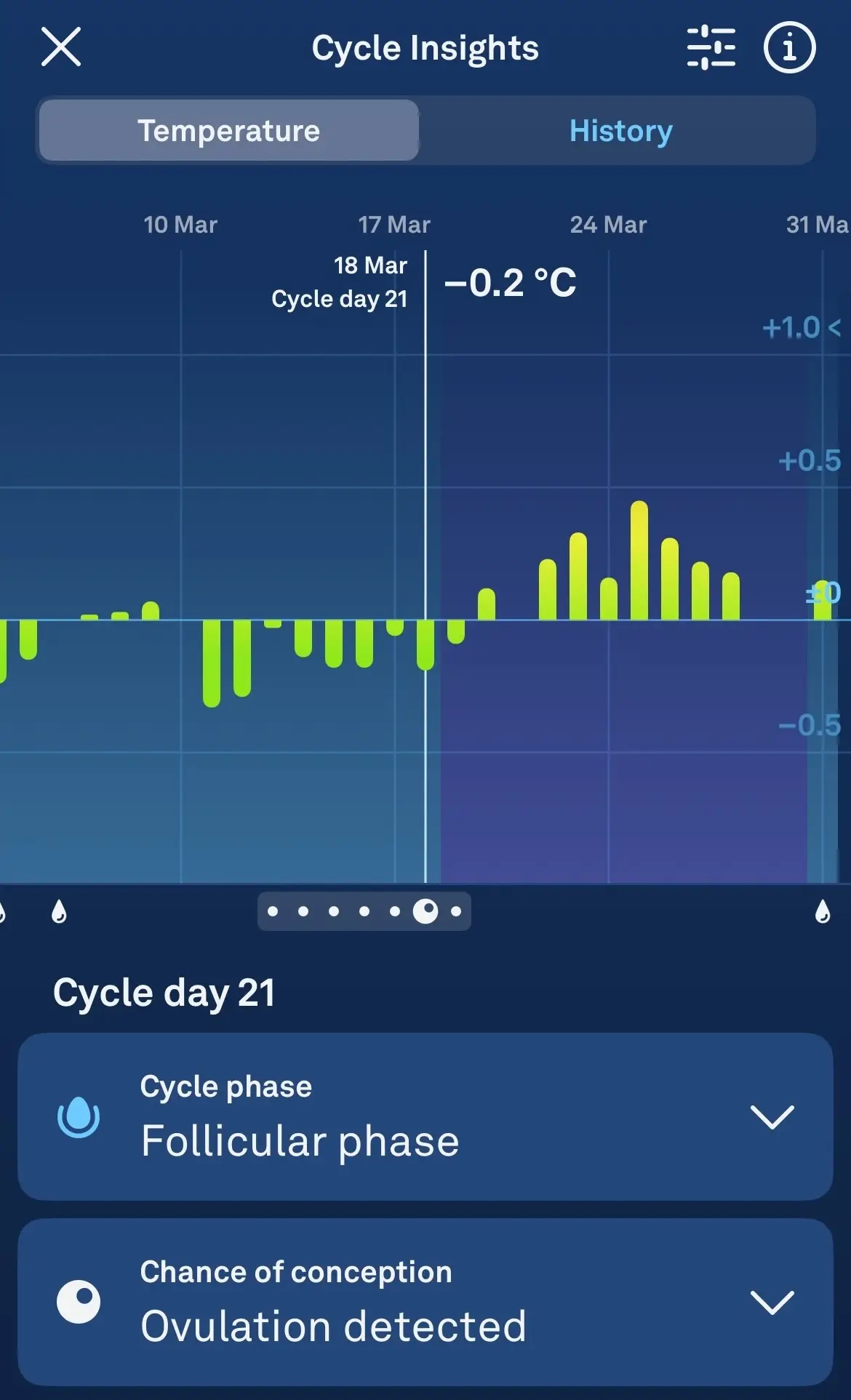This screenshot has width=851, height=1400.
Task: Tap the Follicular phase label
Action: click(x=300, y=1140)
